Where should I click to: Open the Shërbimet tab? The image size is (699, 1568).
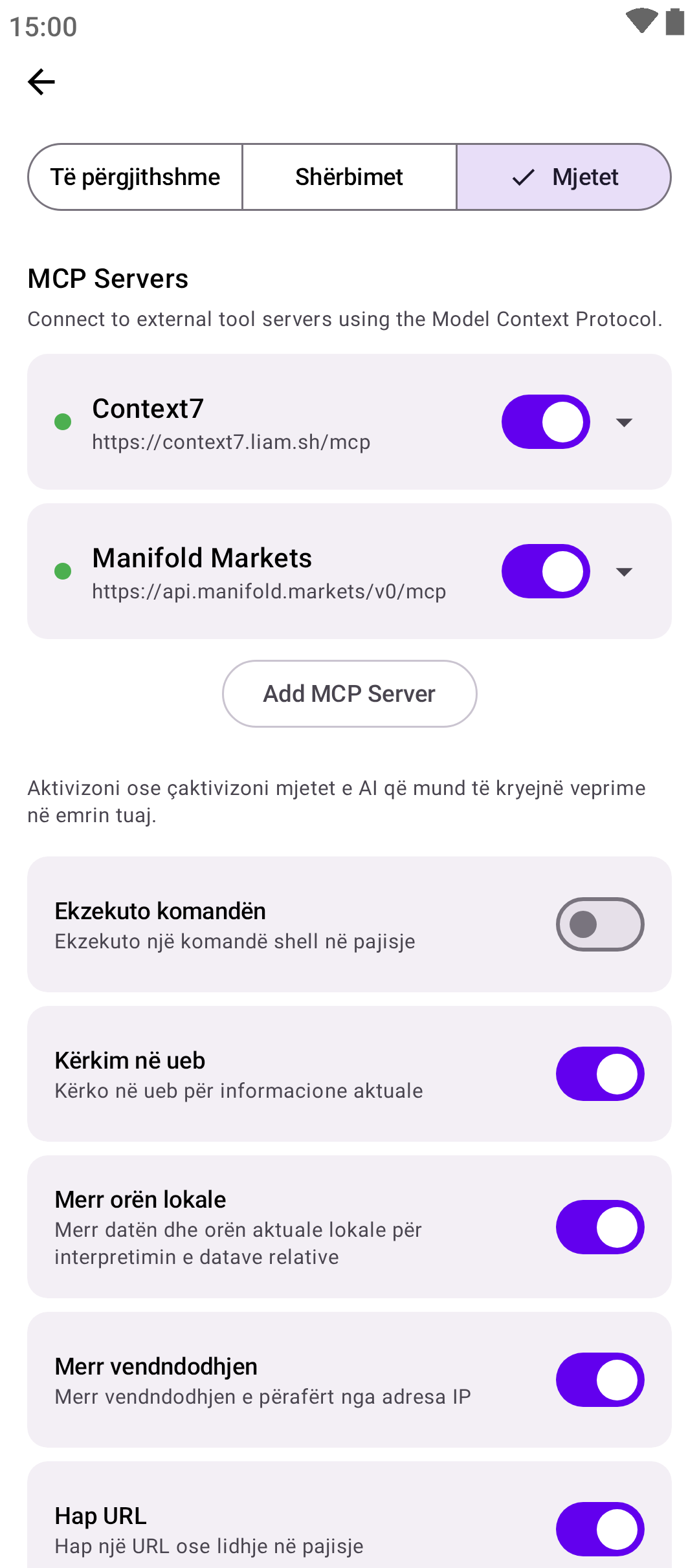click(x=349, y=177)
